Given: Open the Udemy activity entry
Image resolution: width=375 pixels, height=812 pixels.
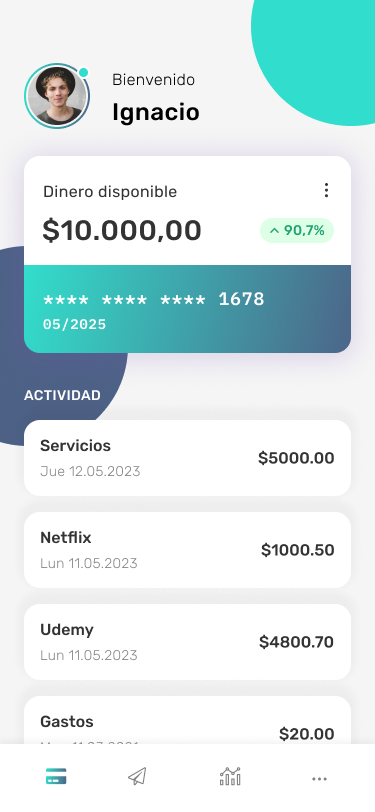Looking at the screenshot, I should (x=188, y=642).
